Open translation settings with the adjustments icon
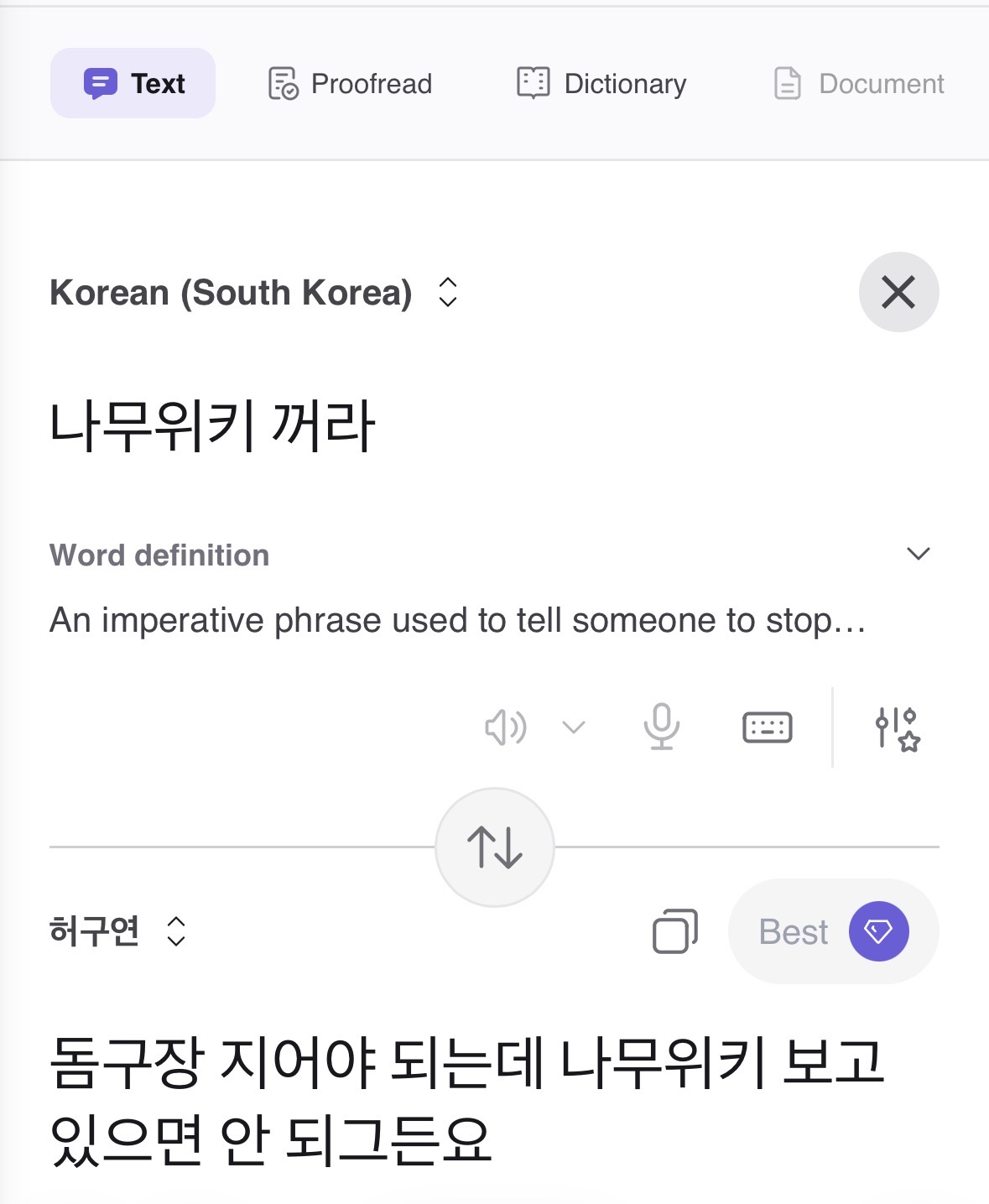 [897, 727]
